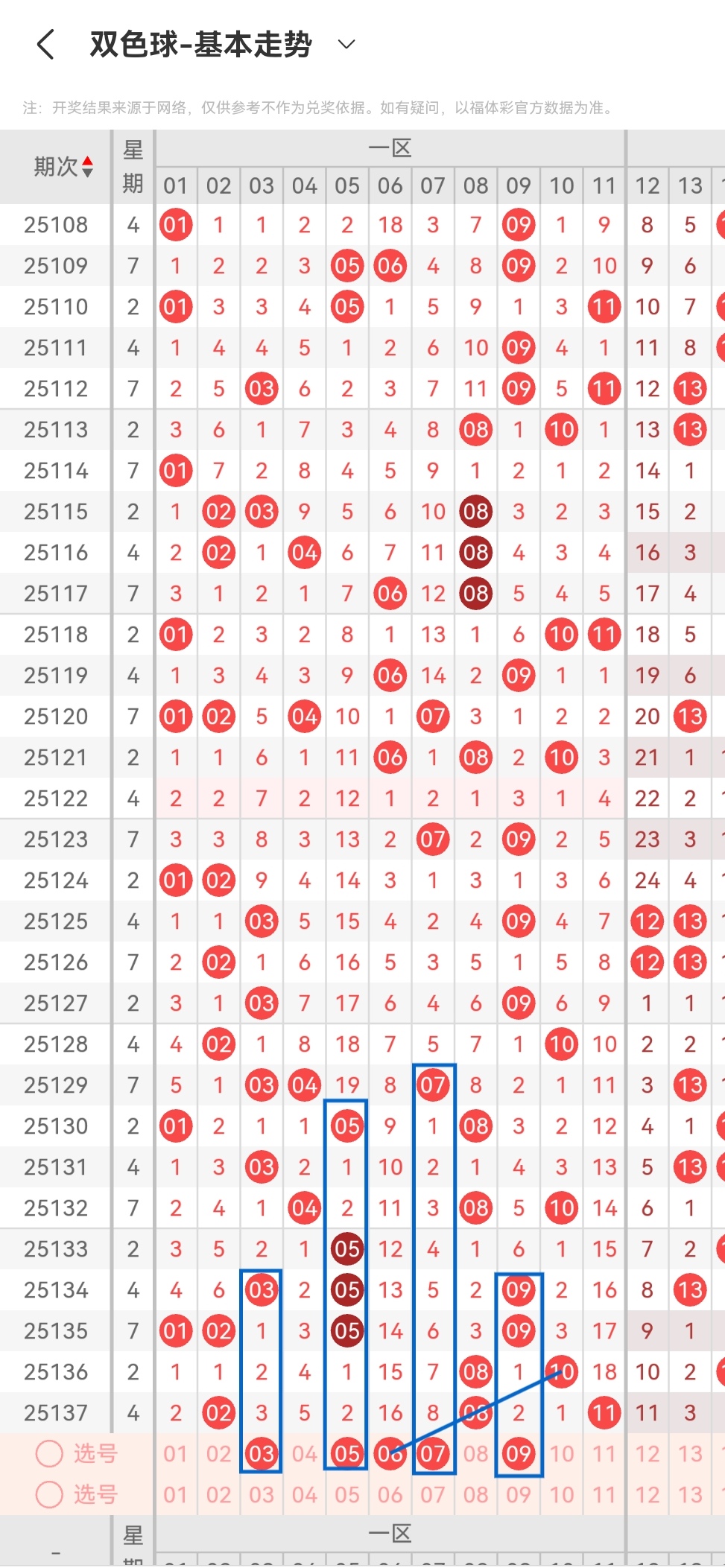Switch to the 一区 section header
The image size is (725, 1568).
[390, 147]
